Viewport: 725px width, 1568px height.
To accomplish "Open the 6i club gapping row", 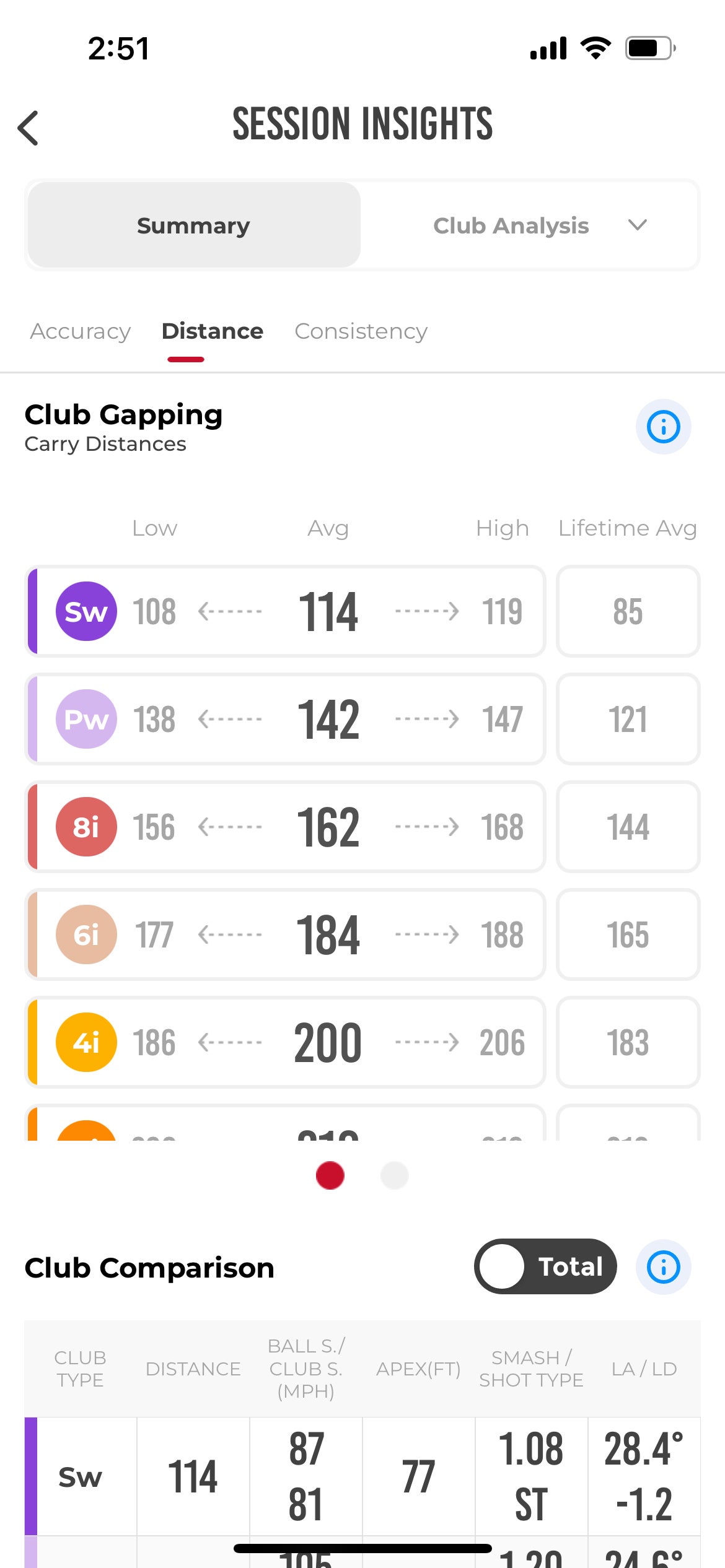I will tap(285, 934).
